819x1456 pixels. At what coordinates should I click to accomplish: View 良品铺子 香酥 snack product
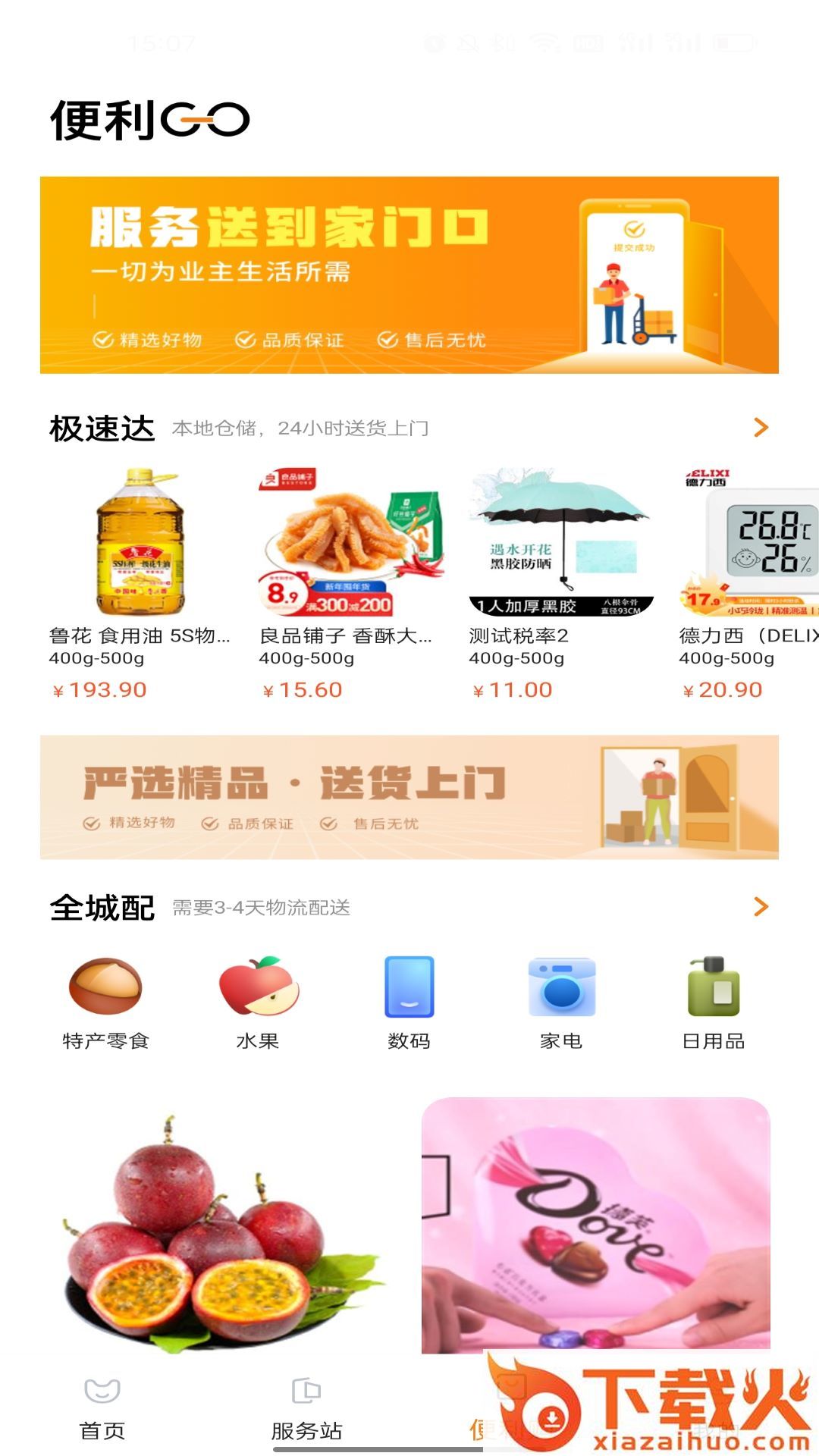point(350,580)
